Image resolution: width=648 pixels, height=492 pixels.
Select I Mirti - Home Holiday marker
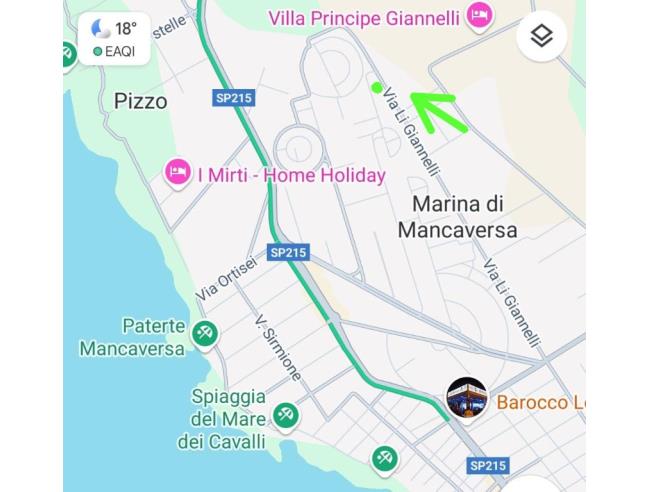click(178, 173)
